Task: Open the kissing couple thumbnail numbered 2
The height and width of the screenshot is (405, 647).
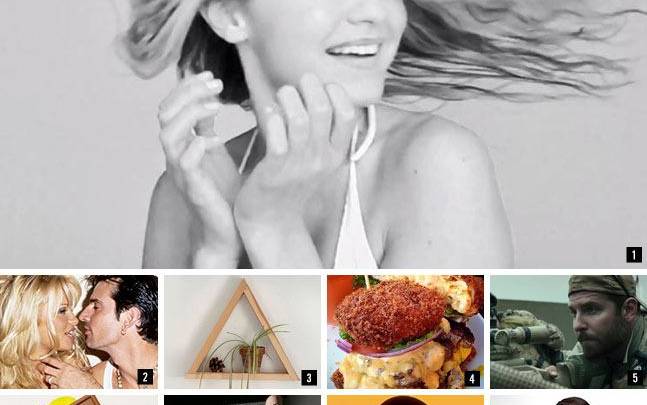Action: pyautogui.click(x=79, y=332)
